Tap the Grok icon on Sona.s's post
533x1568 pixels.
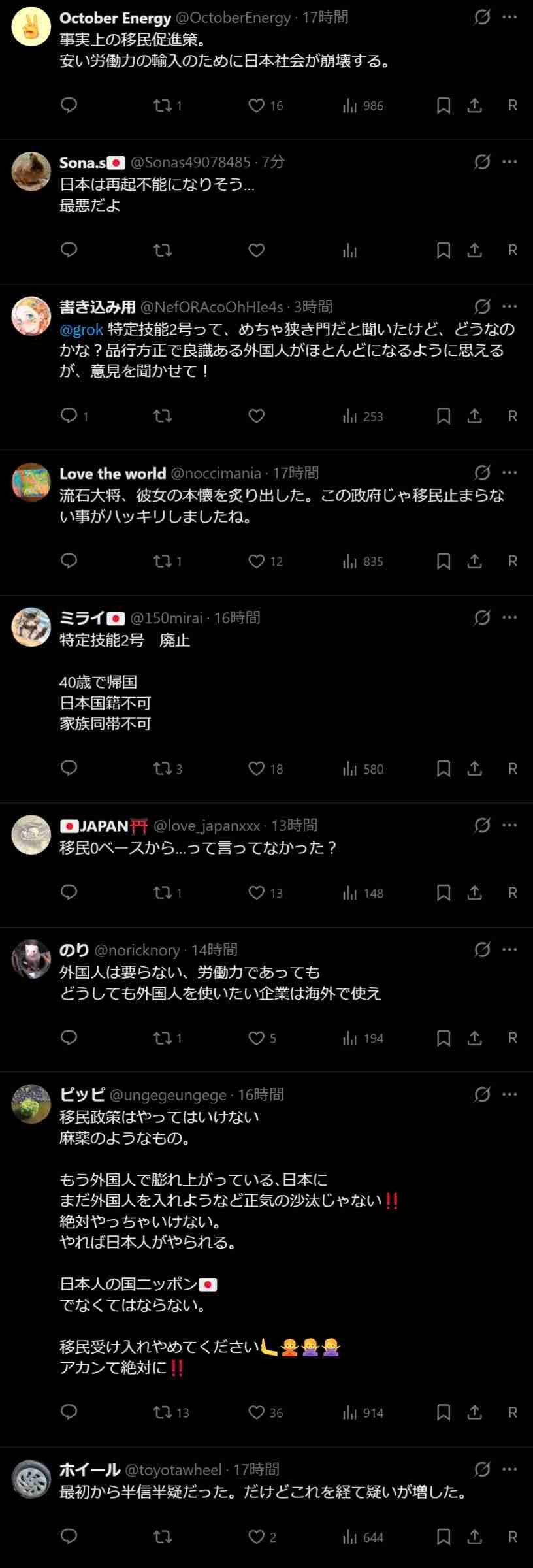482,161
